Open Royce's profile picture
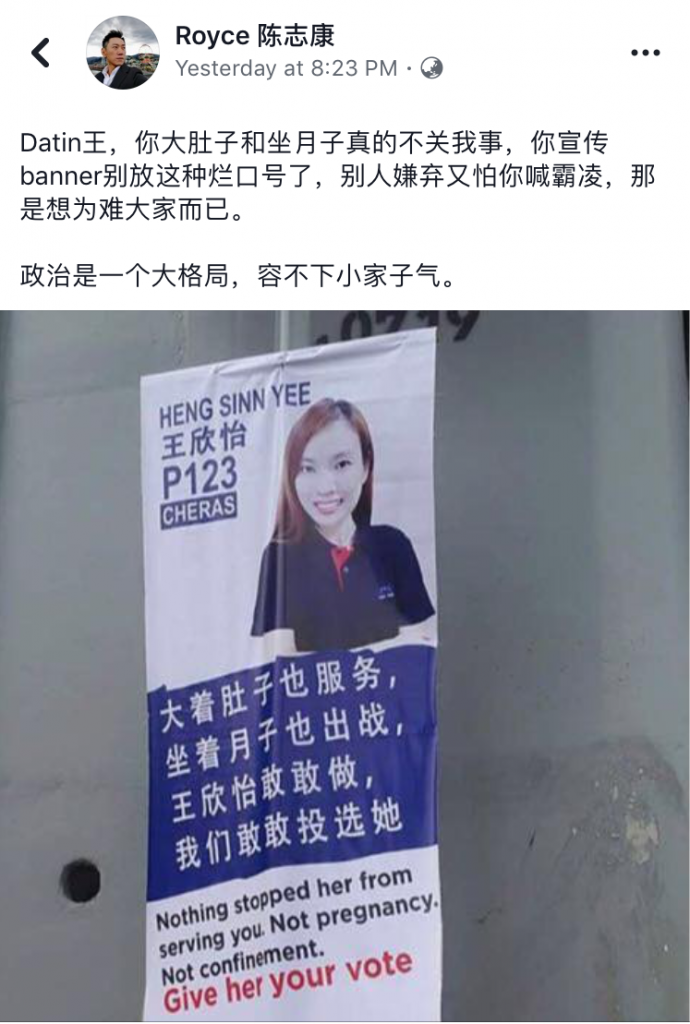 click(x=123, y=53)
